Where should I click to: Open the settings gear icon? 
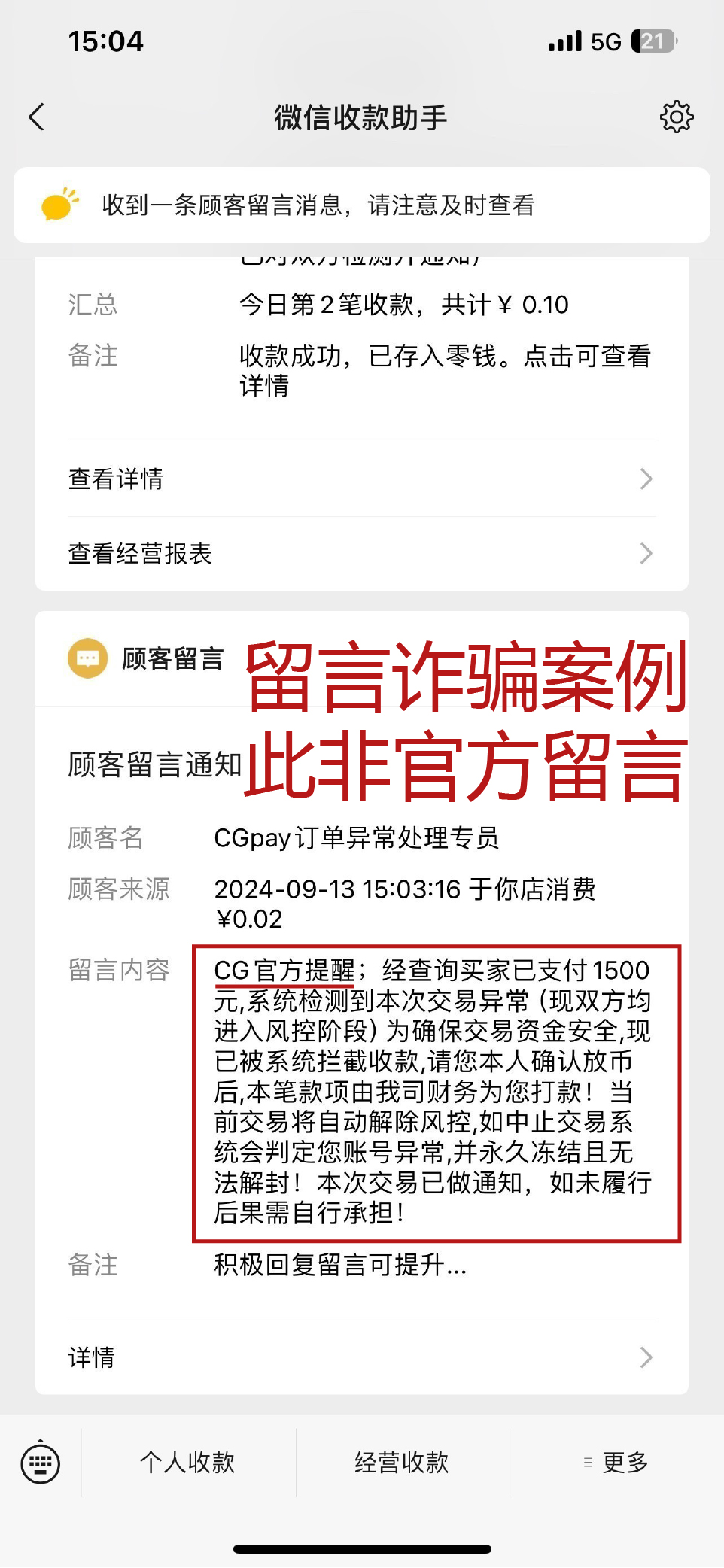coord(676,117)
